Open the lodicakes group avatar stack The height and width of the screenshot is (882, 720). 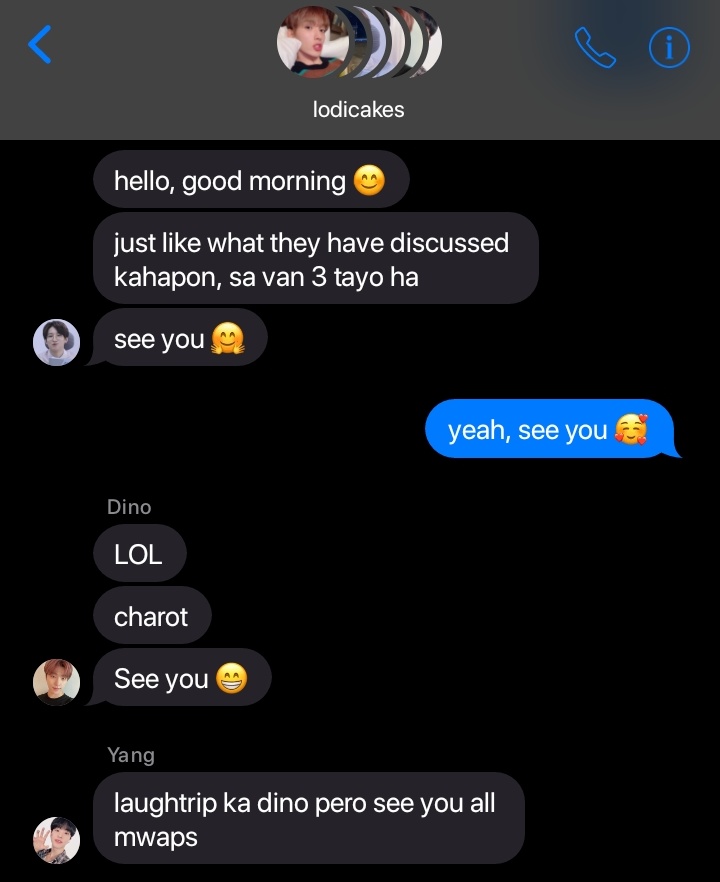click(359, 42)
